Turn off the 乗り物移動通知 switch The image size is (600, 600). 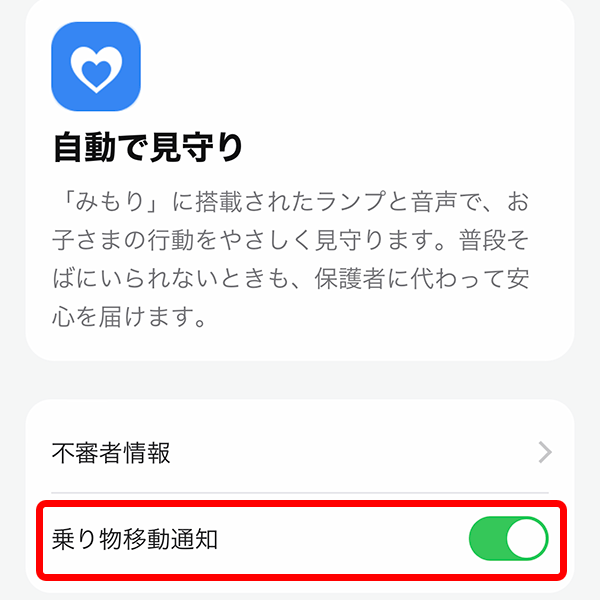pos(508,540)
